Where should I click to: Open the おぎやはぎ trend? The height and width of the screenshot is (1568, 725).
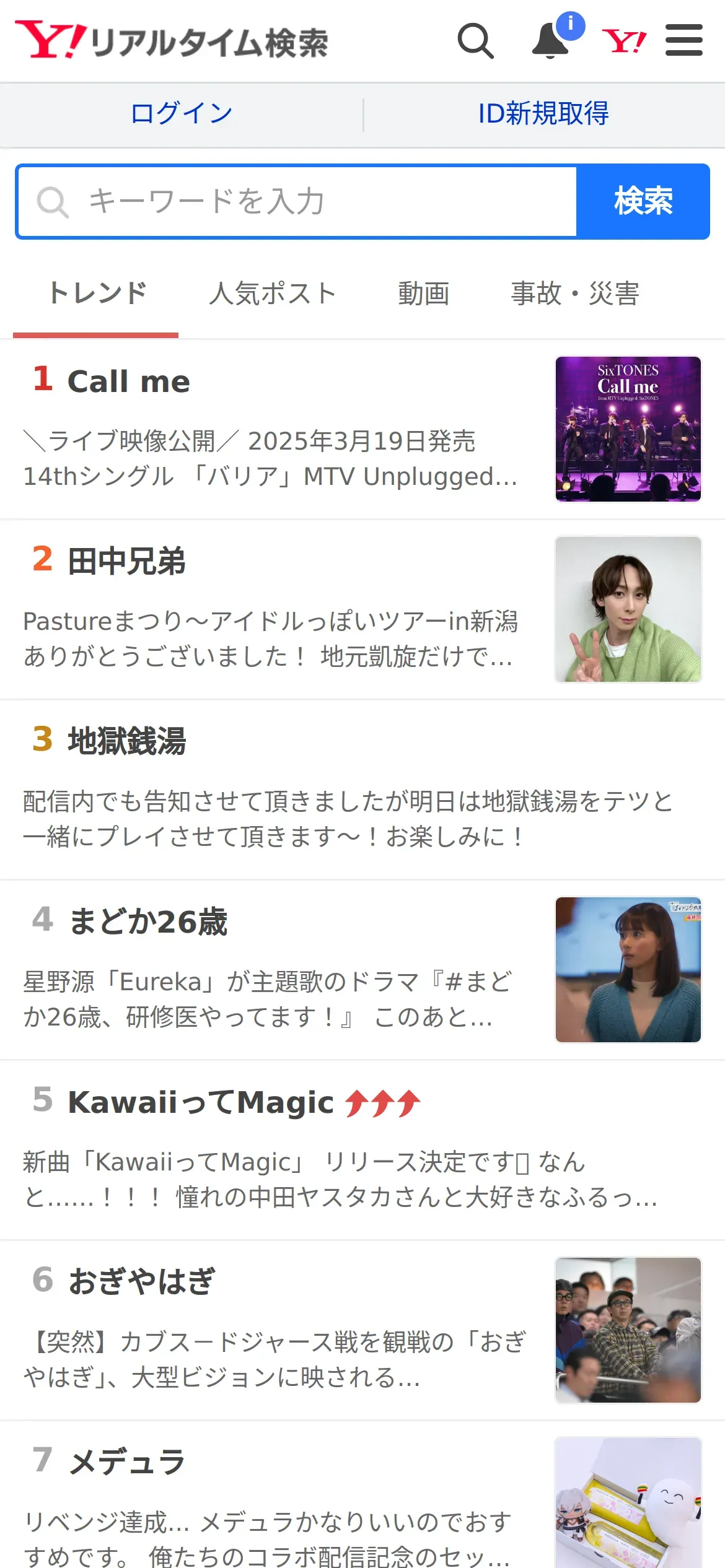coord(362,1330)
